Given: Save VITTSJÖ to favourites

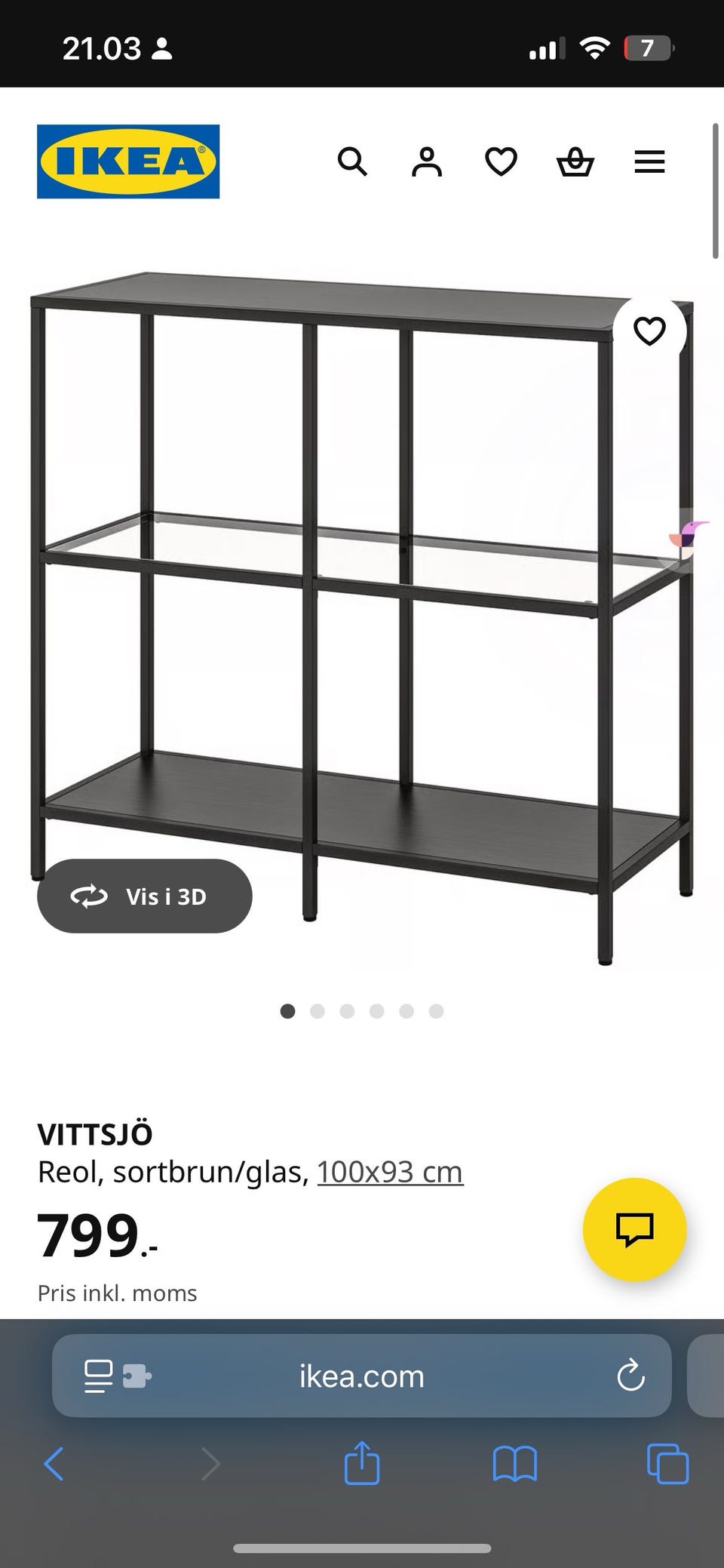Looking at the screenshot, I should pyautogui.click(x=649, y=331).
